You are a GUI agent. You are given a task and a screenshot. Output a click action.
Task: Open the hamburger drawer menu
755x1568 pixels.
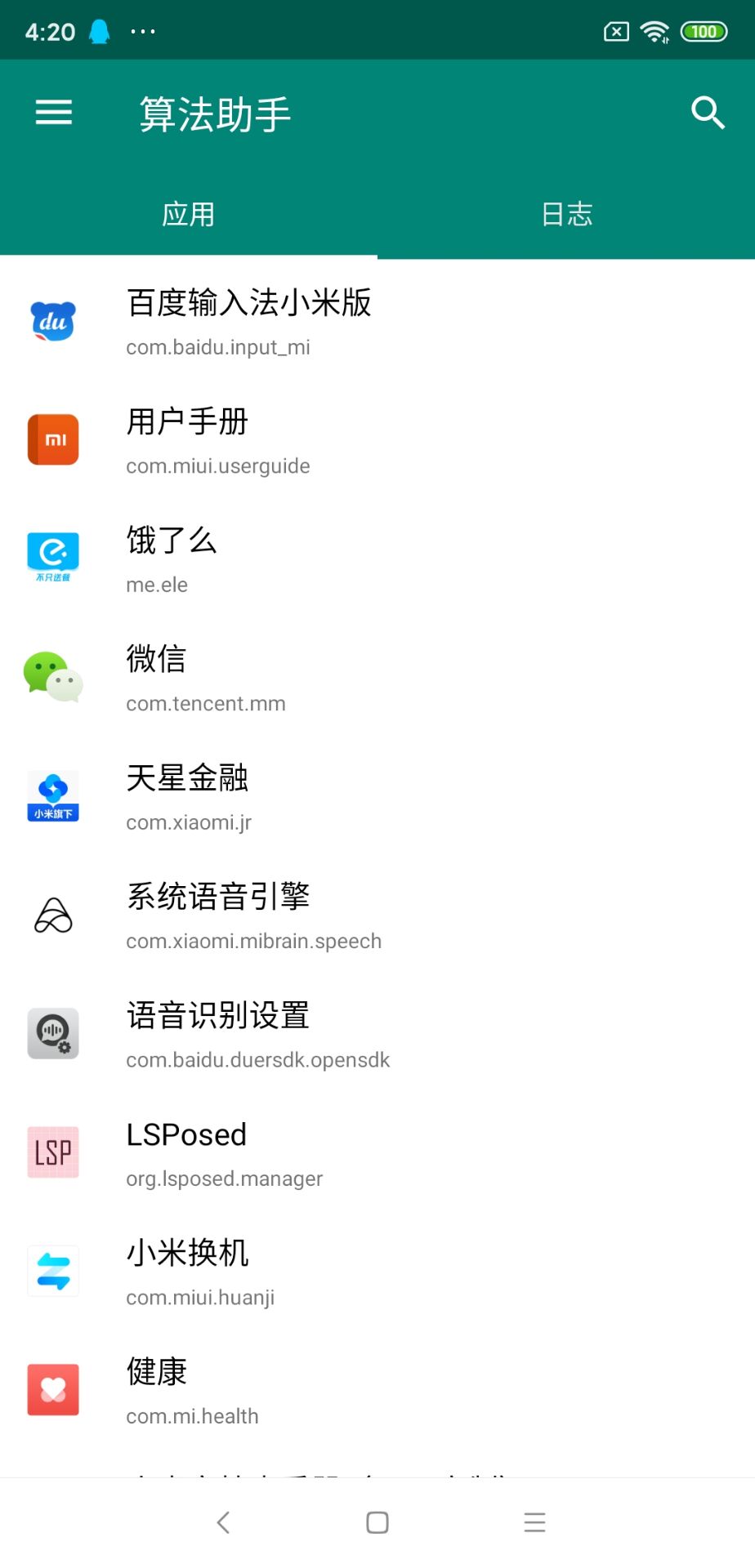[x=54, y=113]
